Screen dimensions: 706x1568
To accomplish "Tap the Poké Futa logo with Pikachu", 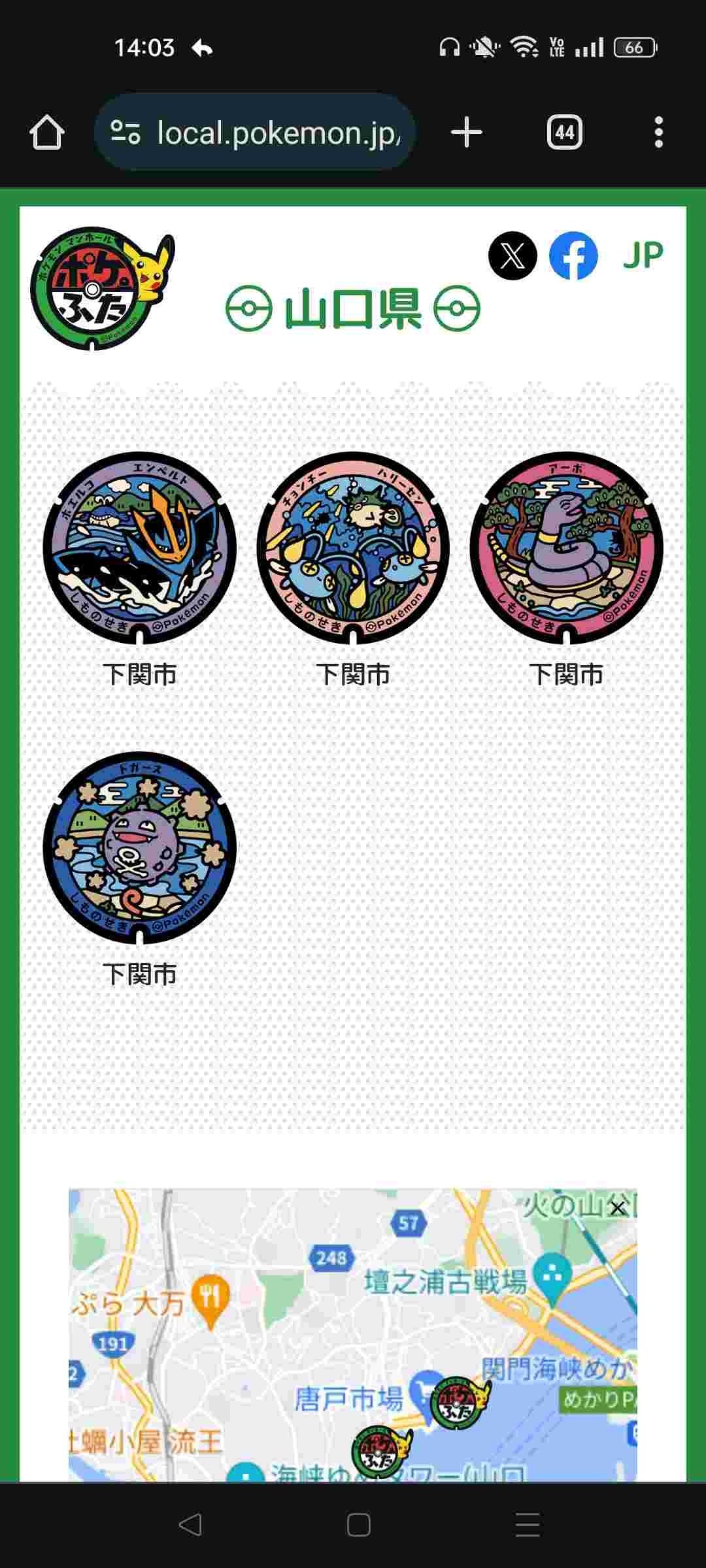I will 101,289.
